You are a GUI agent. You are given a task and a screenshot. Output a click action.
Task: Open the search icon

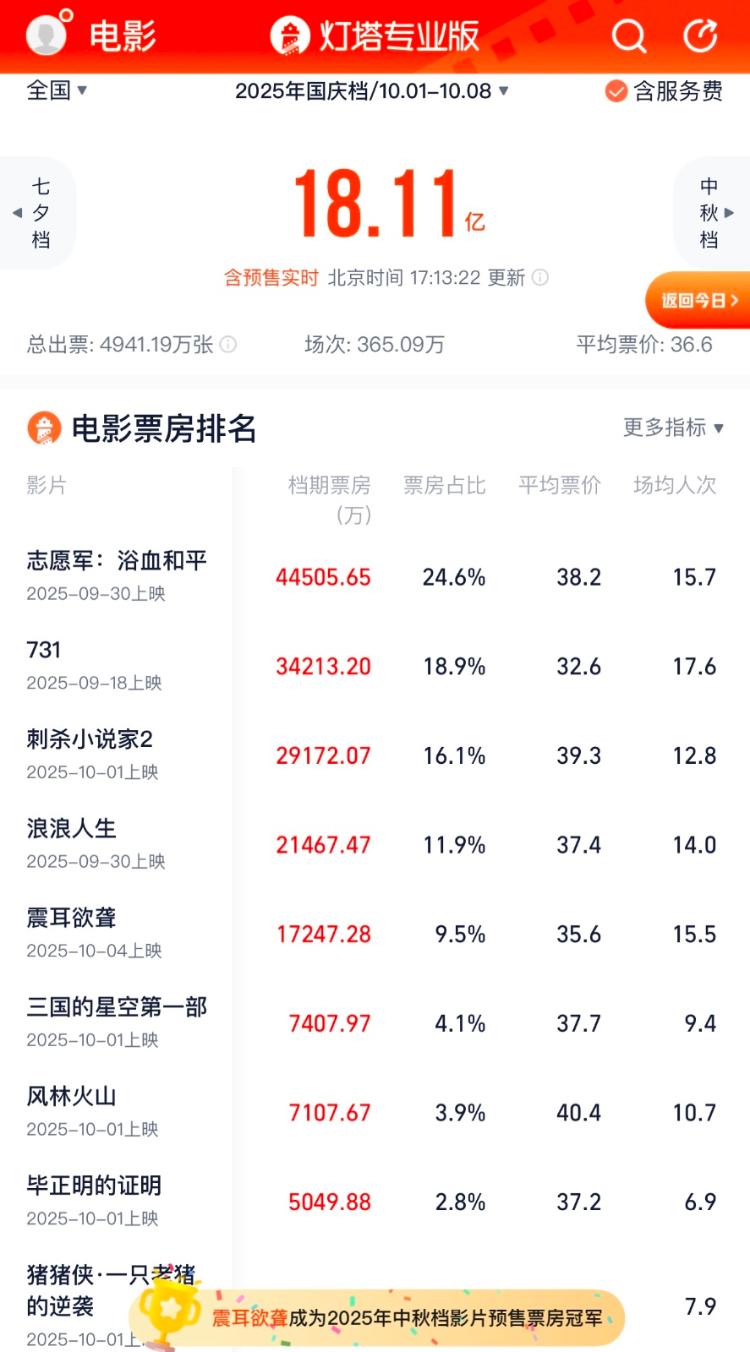[629, 37]
